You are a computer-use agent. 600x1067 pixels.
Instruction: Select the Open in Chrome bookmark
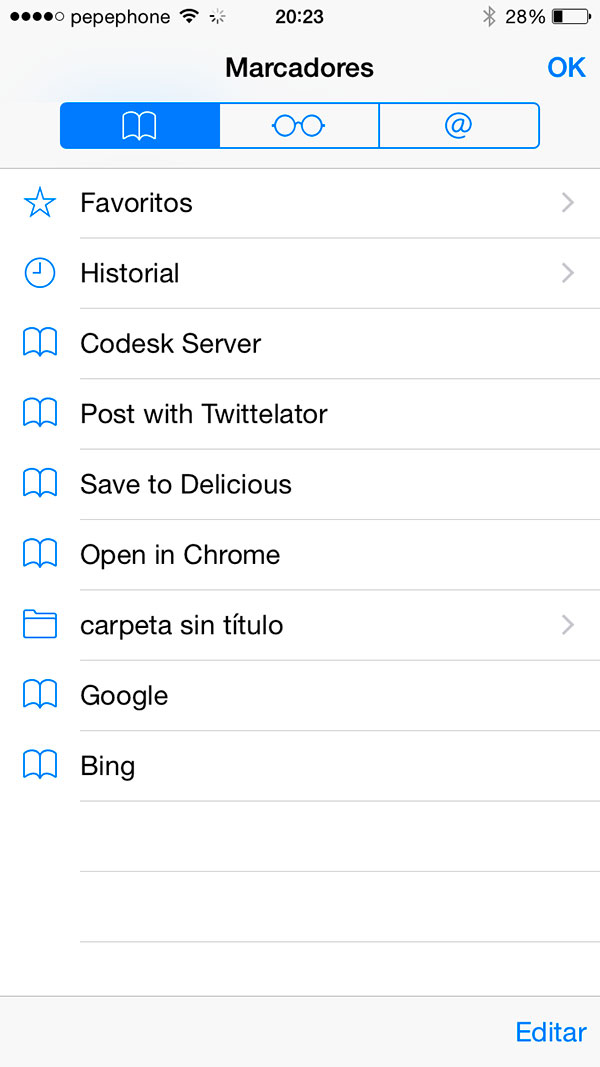(300, 555)
